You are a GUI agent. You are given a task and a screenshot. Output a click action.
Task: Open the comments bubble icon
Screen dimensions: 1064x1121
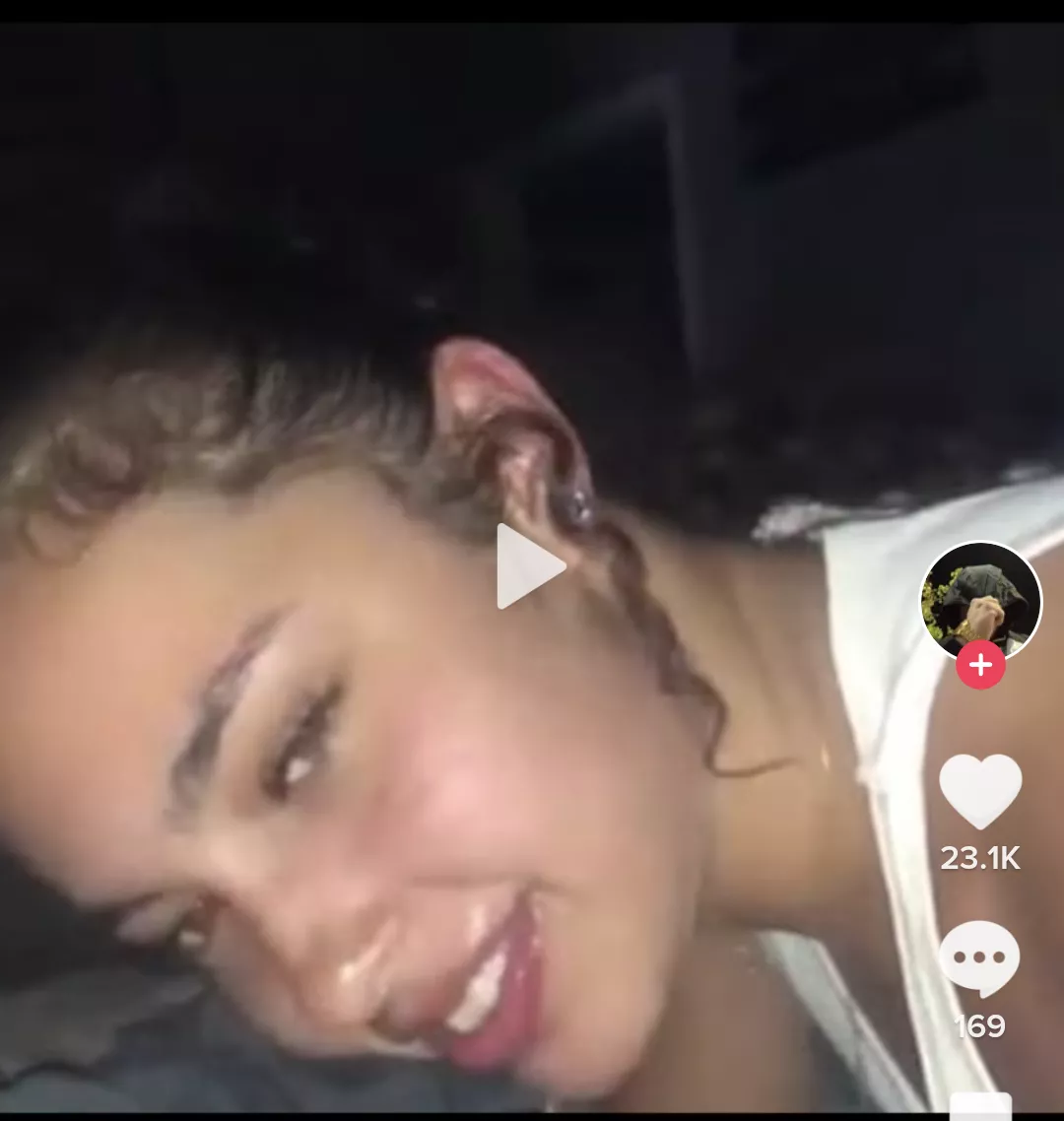click(x=979, y=958)
